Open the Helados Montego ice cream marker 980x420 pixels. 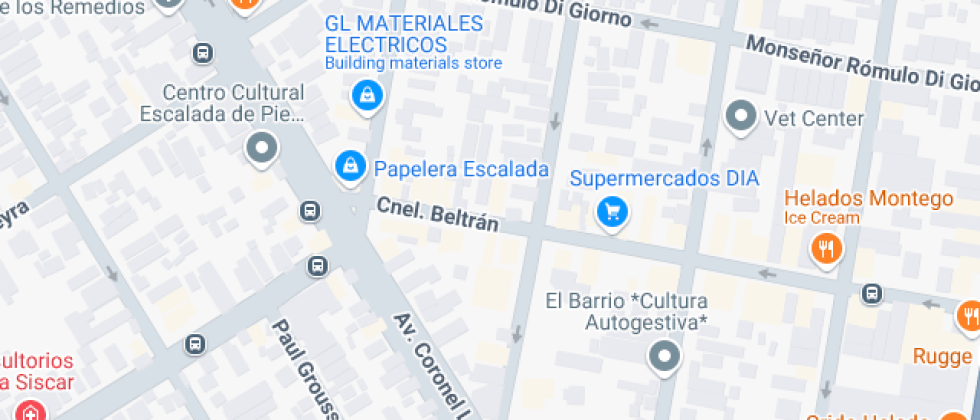click(x=825, y=248)
